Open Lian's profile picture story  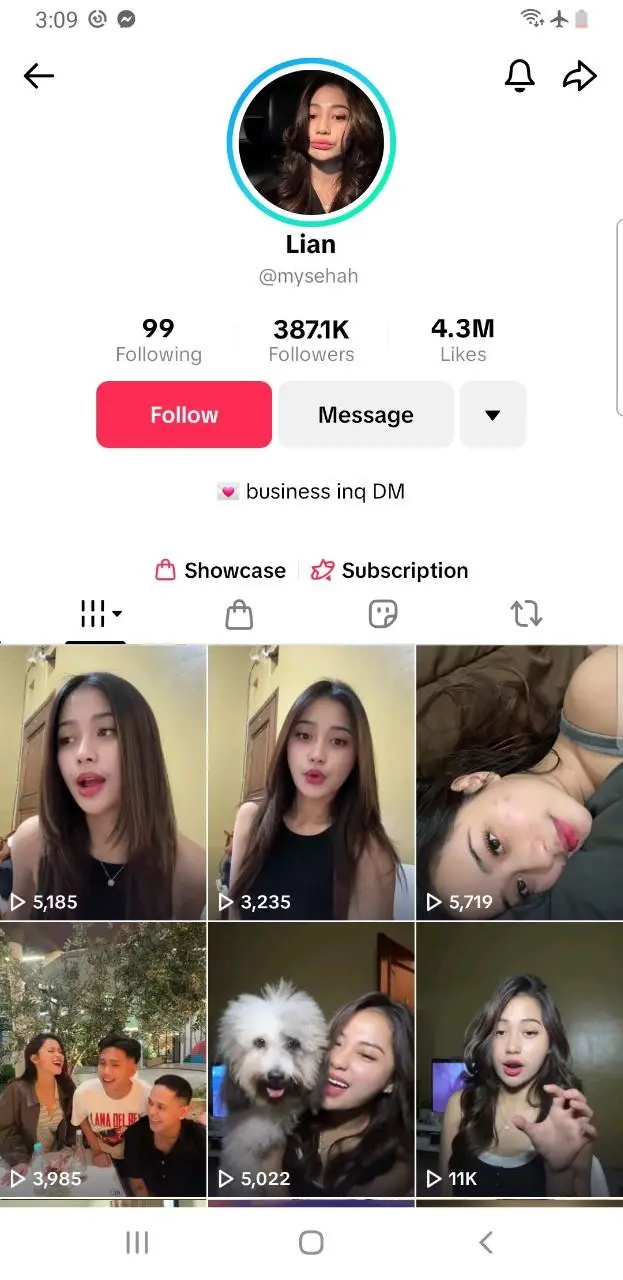click(x=311, y=142)
